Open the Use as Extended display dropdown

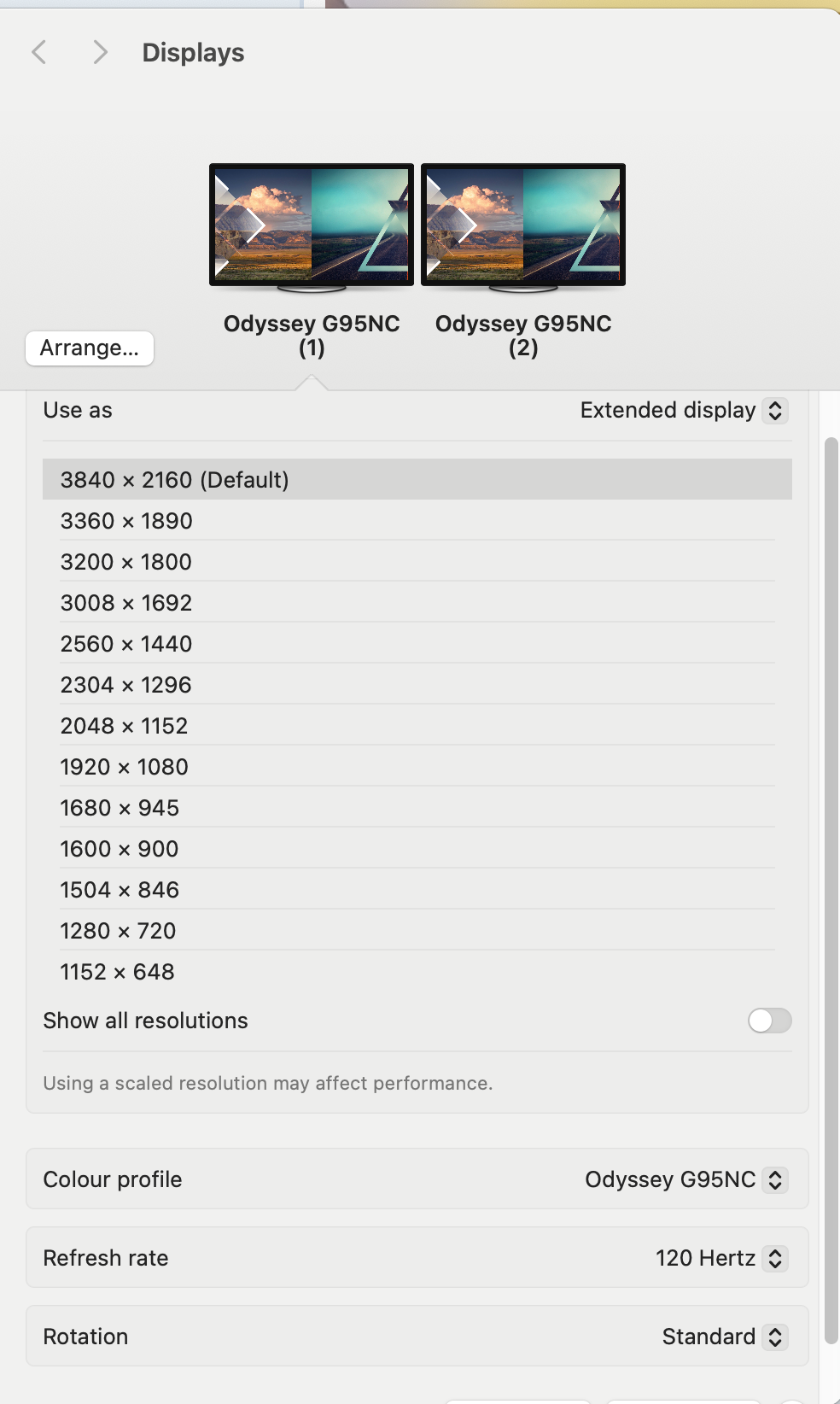coord(683,411)
